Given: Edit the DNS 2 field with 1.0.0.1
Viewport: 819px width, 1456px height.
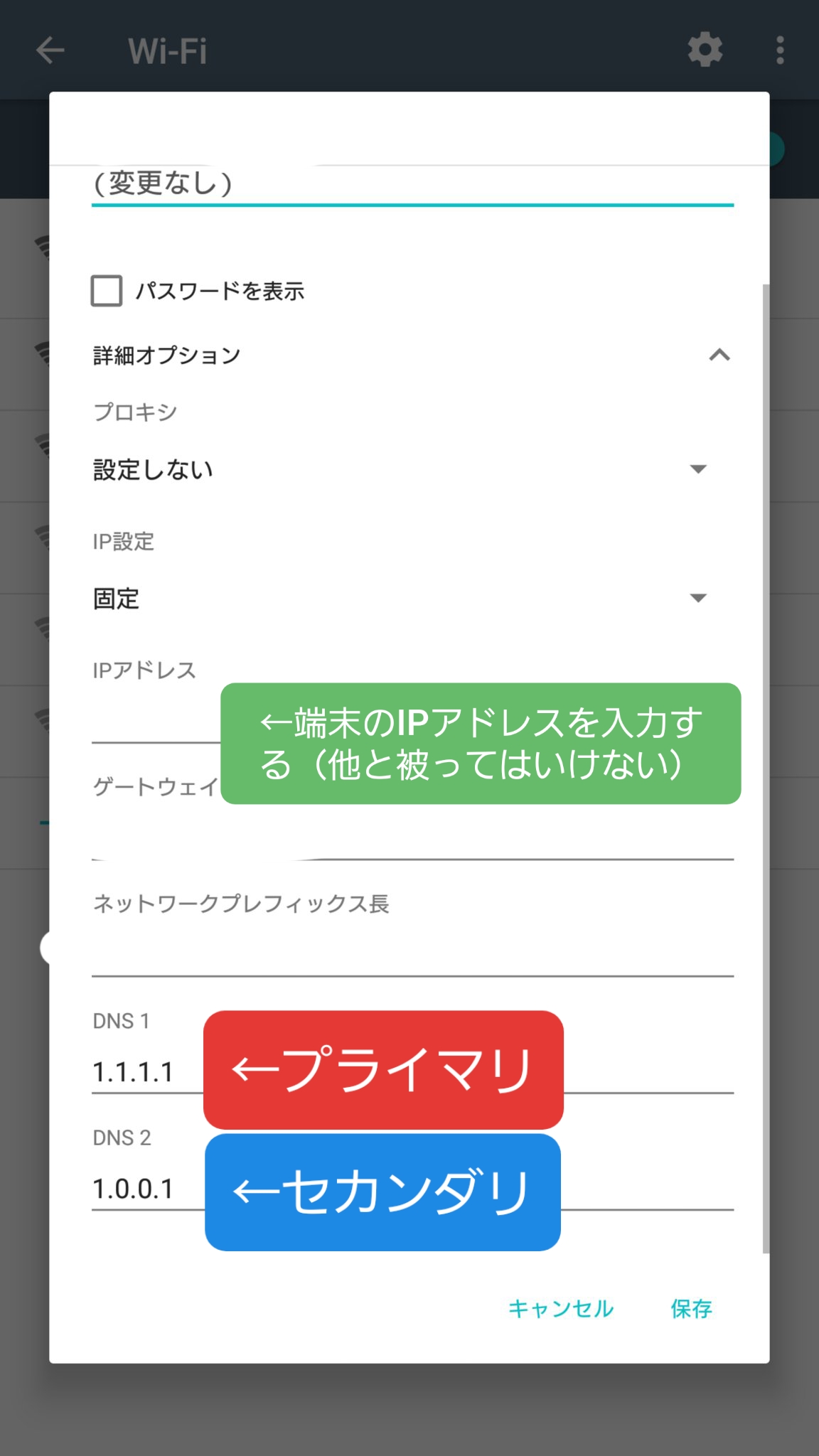Looking at the screenshot, I should tap(412, 1188).
